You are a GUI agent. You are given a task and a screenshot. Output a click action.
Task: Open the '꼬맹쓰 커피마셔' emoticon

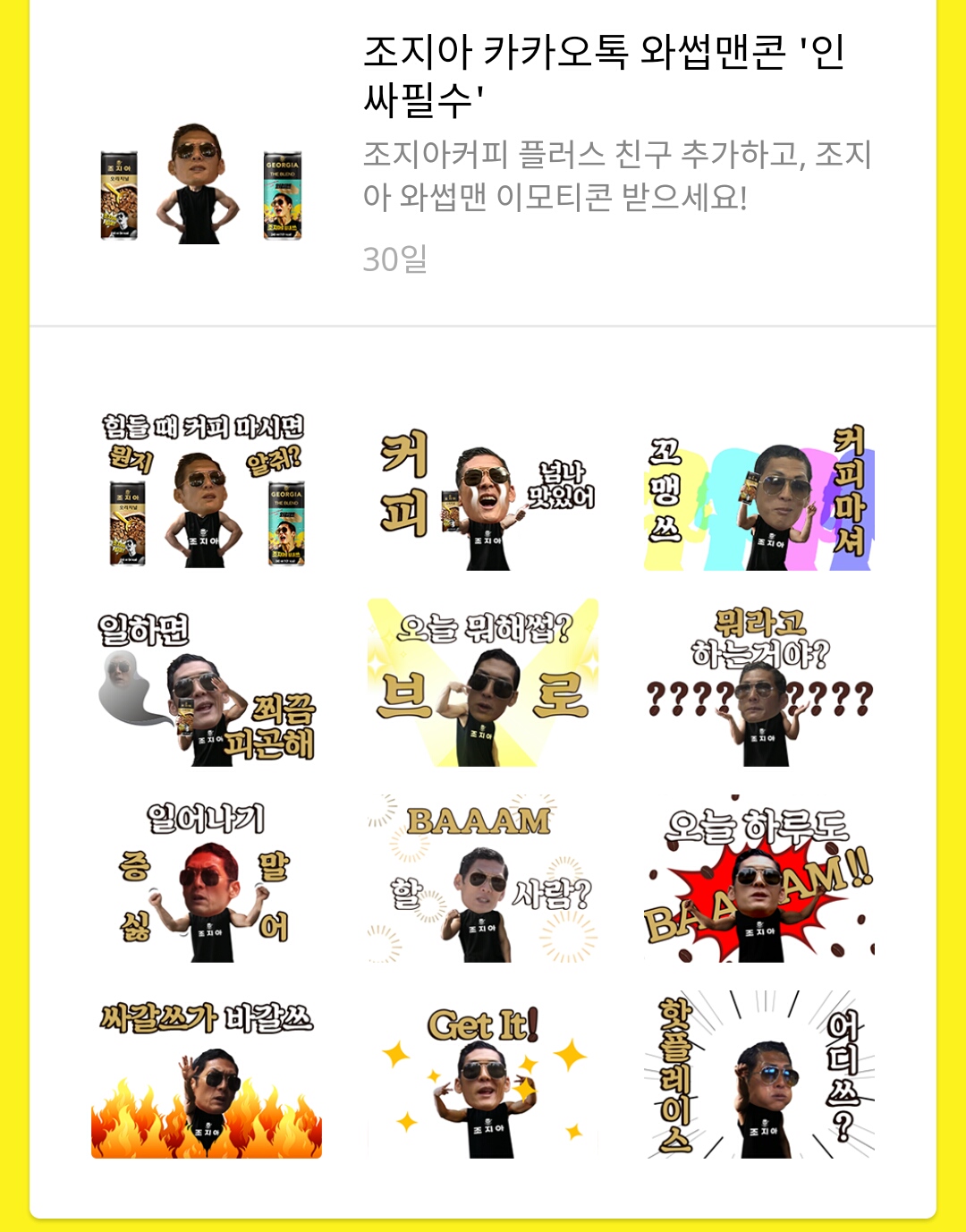coord(759,497)
